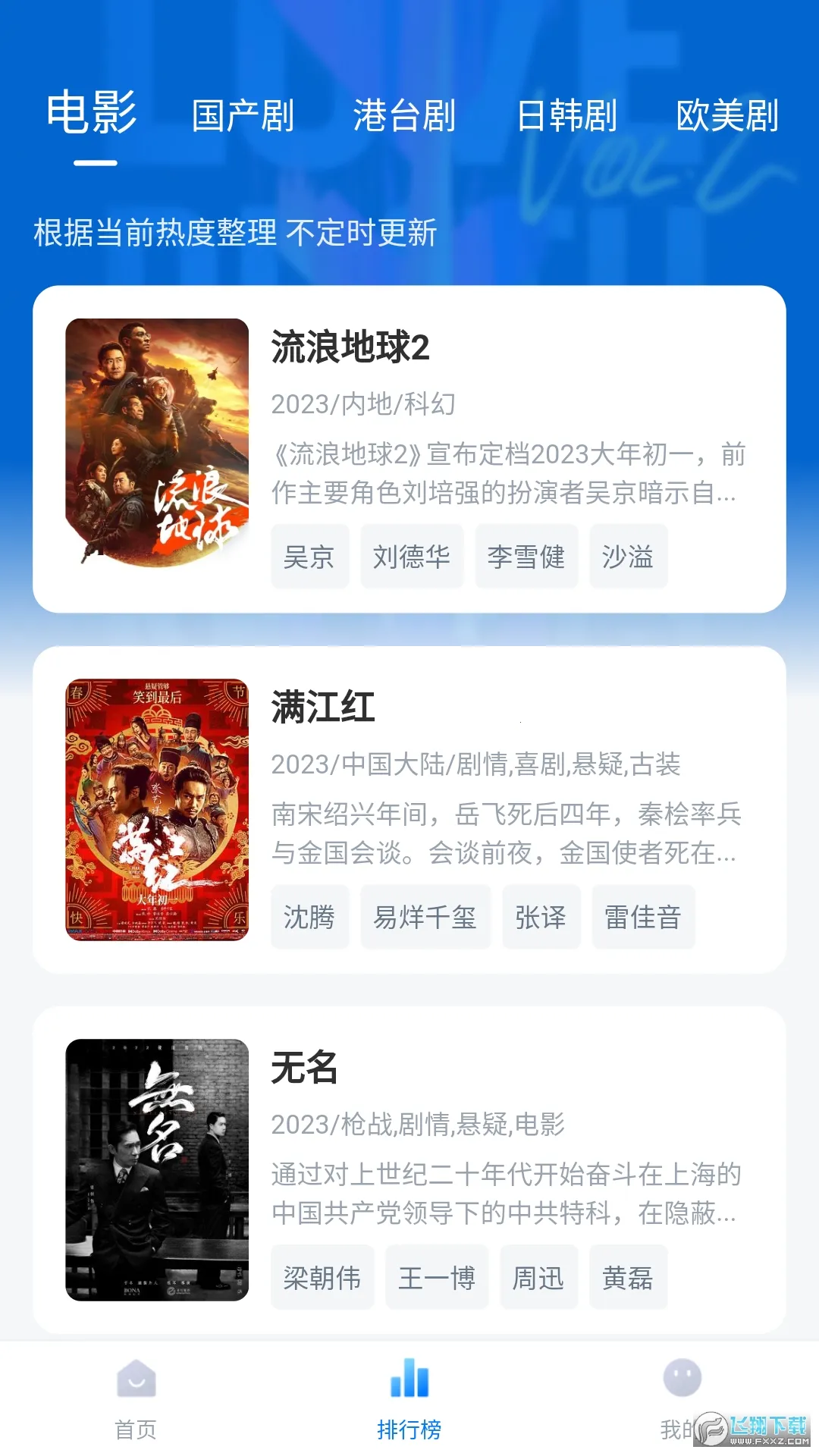
Task: Select the 周迅 actor chip
Action: (538, 1278)
